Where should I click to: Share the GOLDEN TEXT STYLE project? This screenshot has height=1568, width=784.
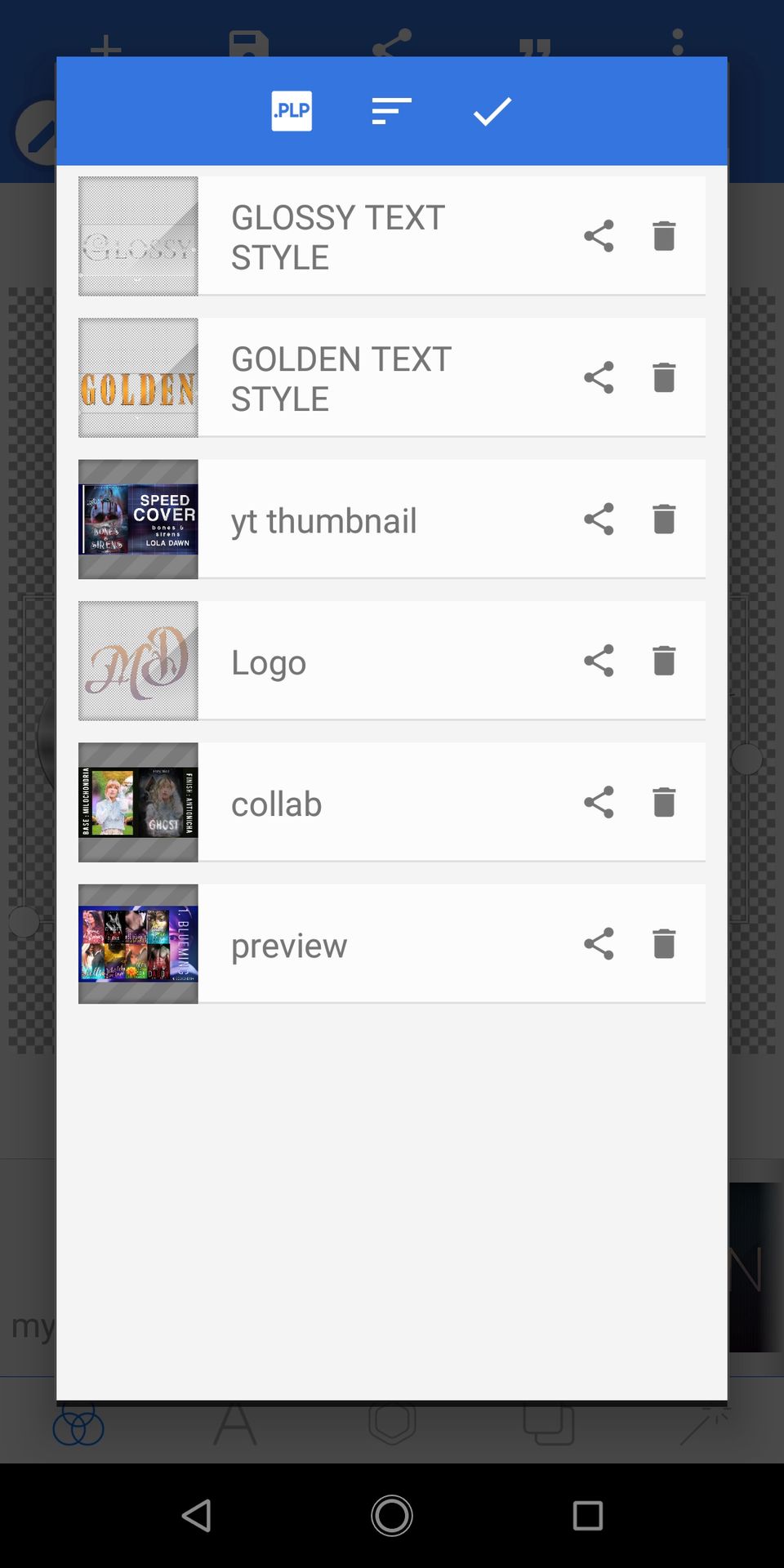coord(599,377)
